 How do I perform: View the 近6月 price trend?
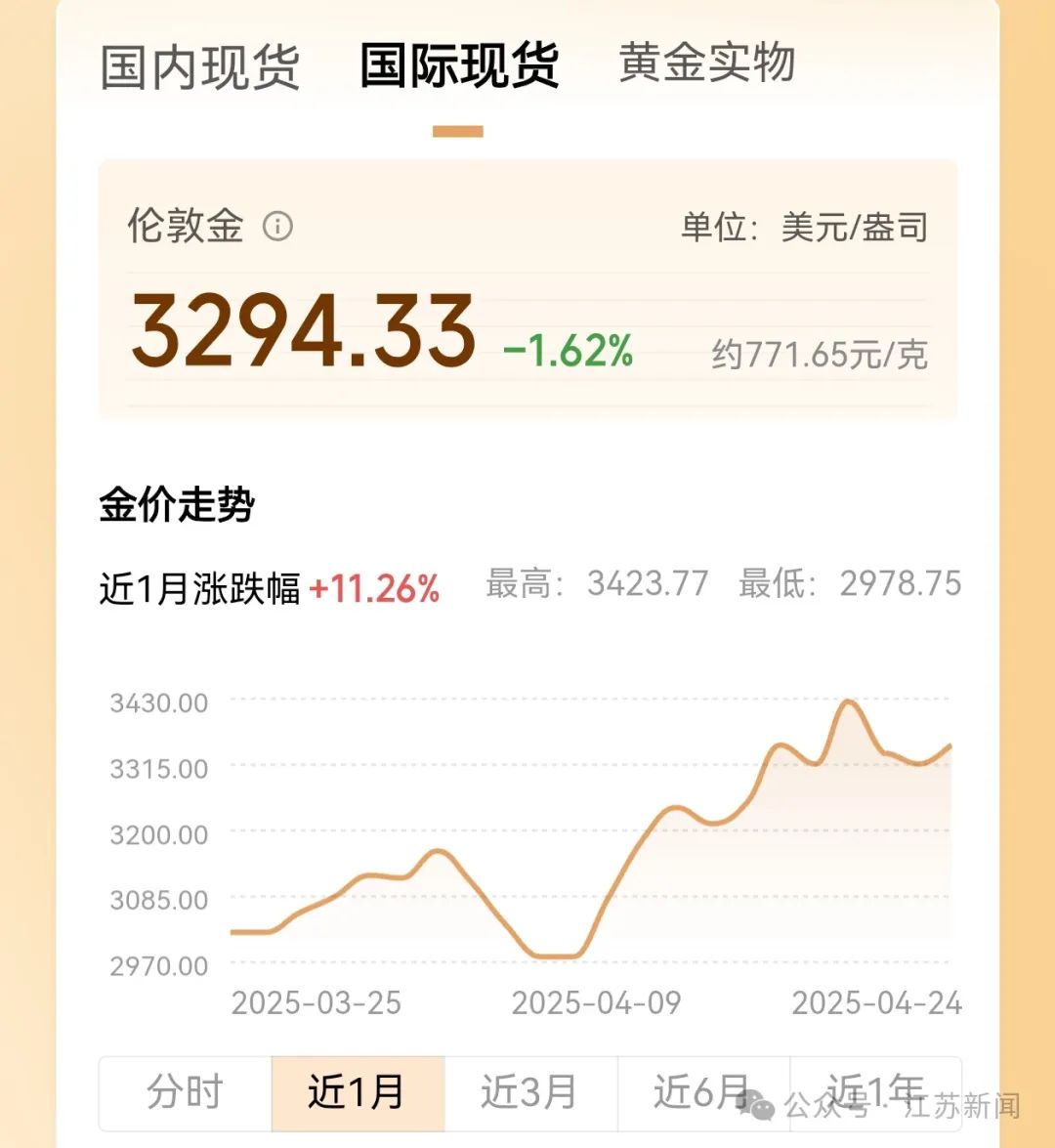(x=703, y=1092)
